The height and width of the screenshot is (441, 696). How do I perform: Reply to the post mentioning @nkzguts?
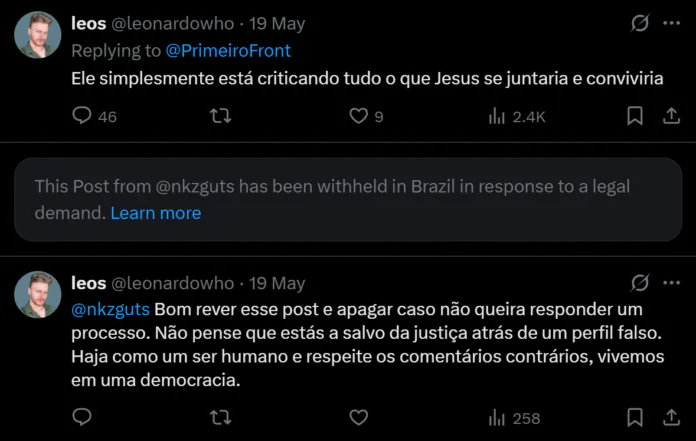pos(83,417)
